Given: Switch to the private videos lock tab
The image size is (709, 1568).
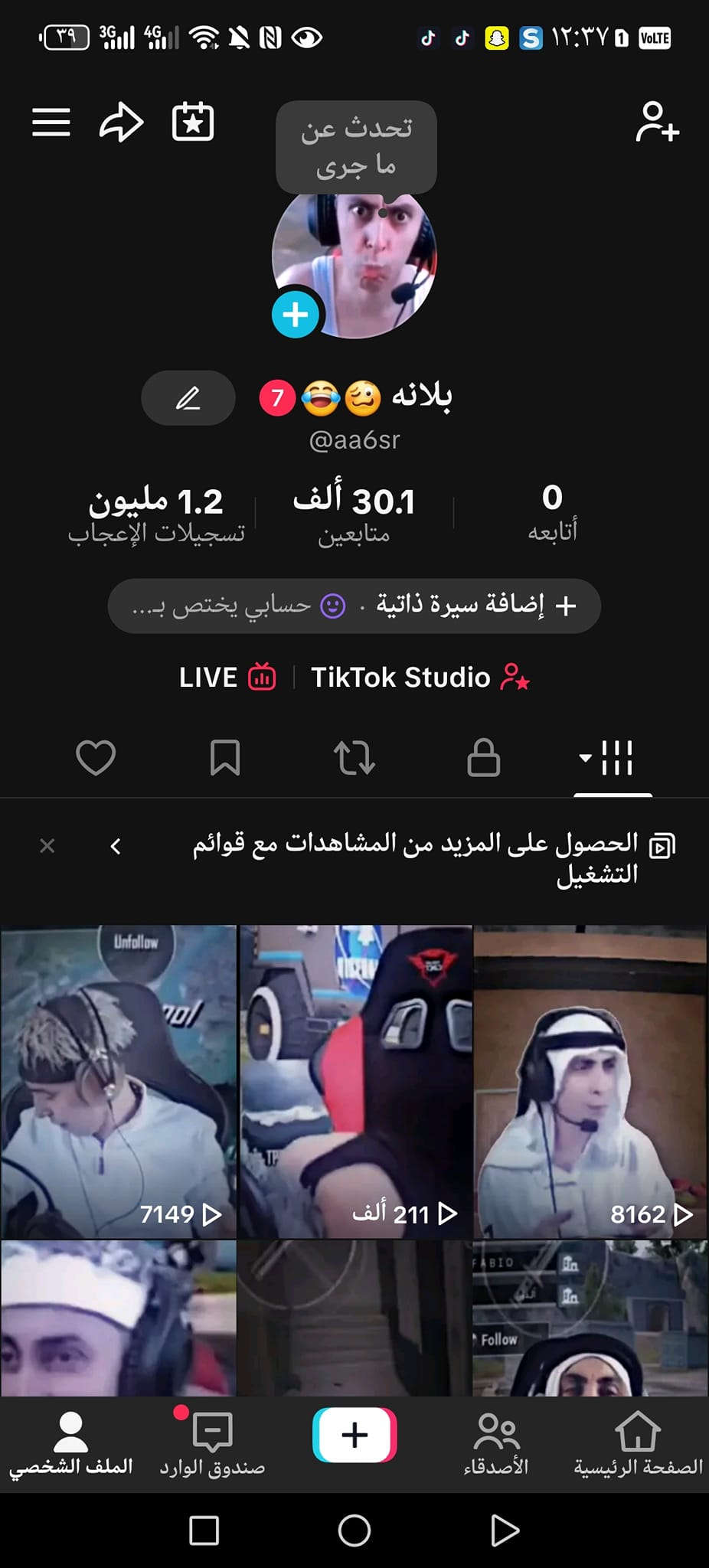Looking at the screenshot, I should point(484,758).
